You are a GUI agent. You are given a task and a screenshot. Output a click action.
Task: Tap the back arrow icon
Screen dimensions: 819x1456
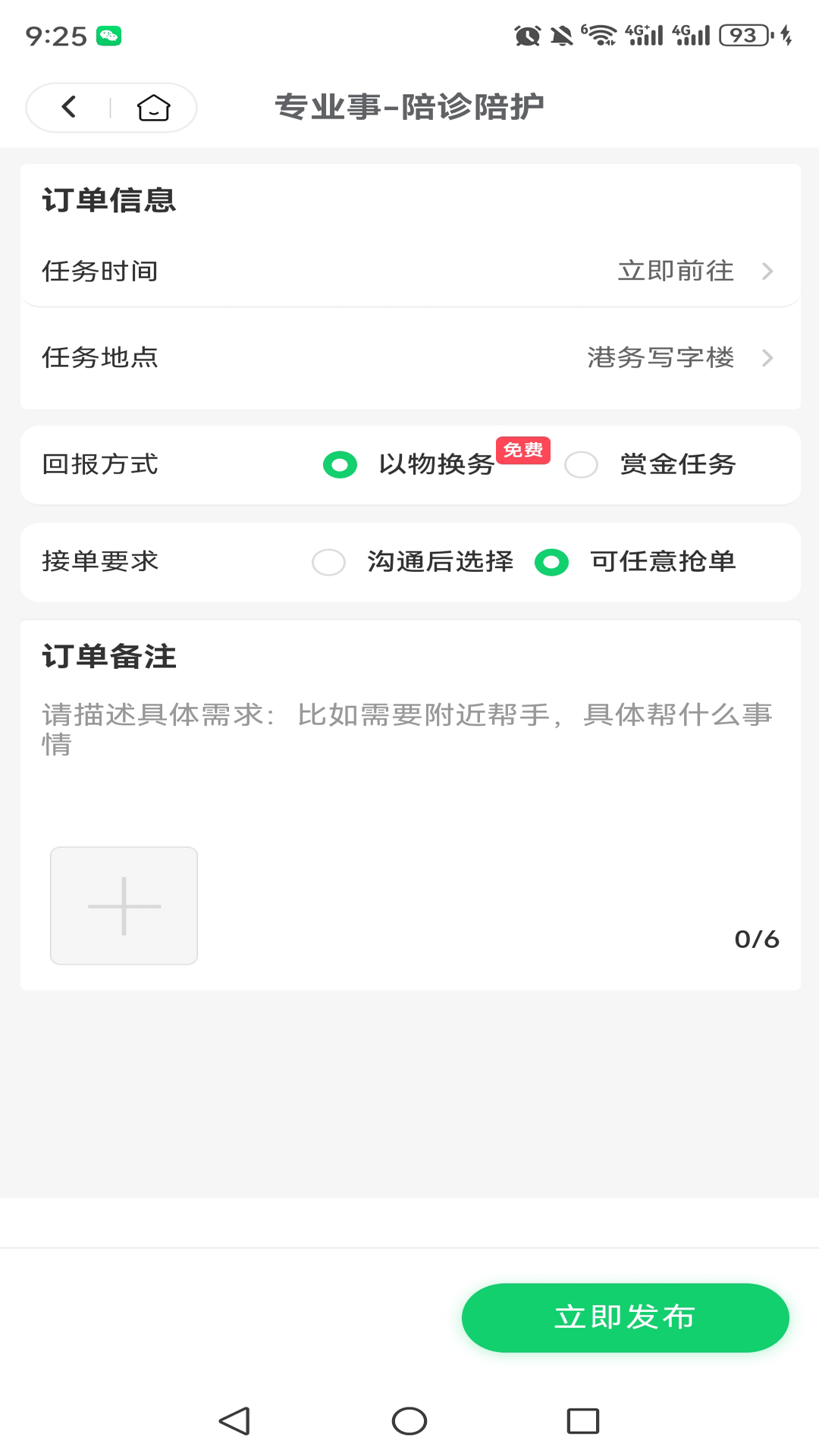coord(69,107)
